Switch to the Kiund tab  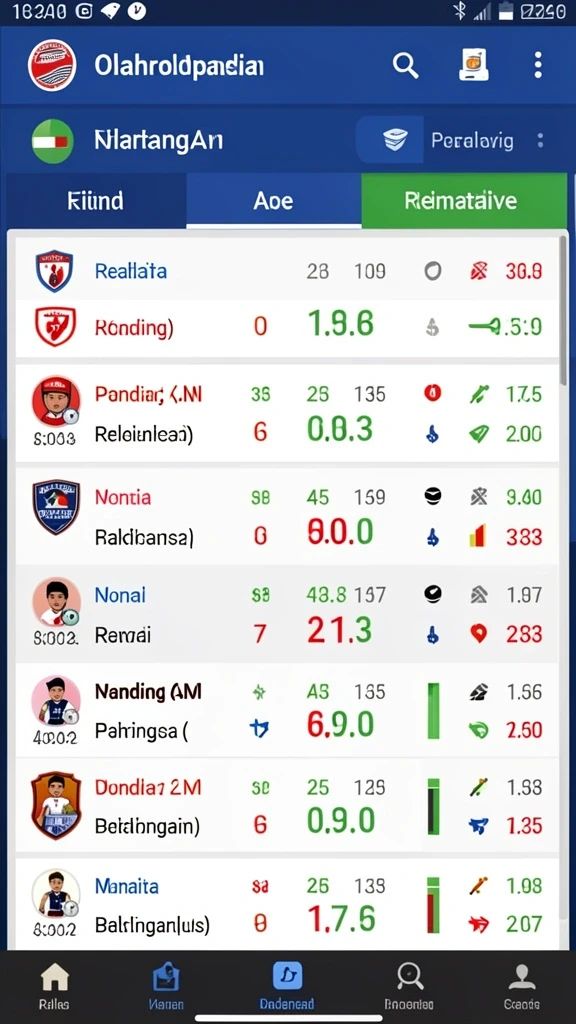click(x=96, y=200)
